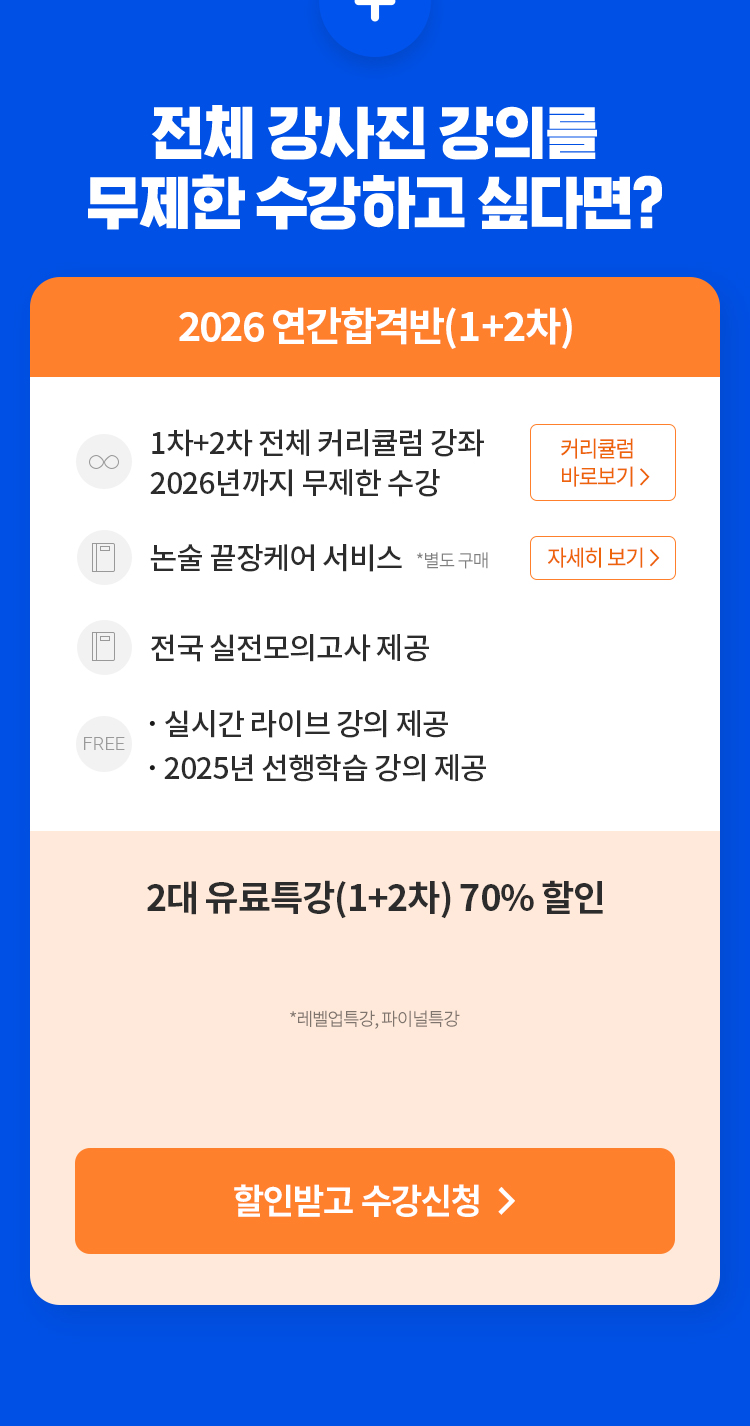Click the book icon beside 논술 끝장케어 서비스
The image size is (750, 1426).
104,557
